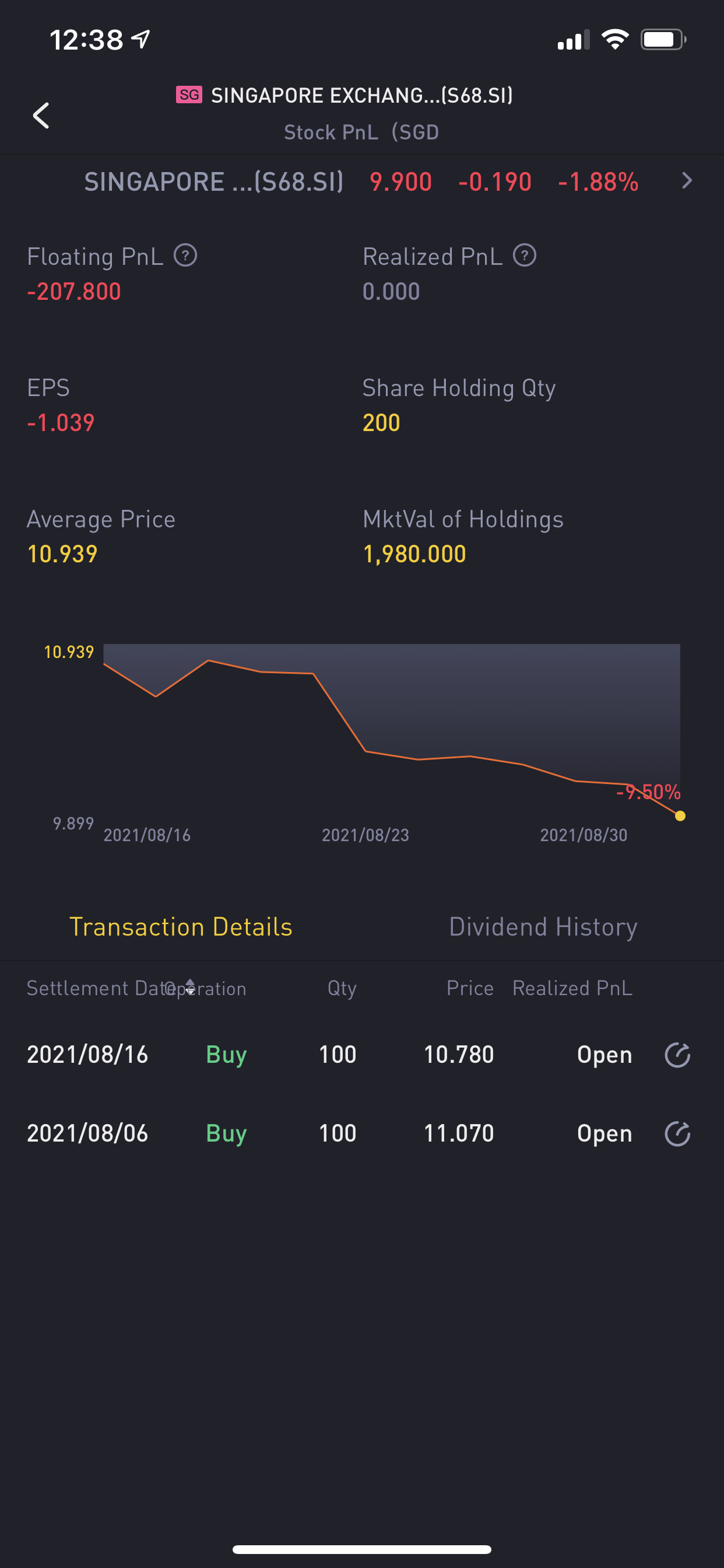The height and width of the screenshot is (1568, 724).
Task: Open share icon for 2021/08/16 transaction
Action: 677,1055
